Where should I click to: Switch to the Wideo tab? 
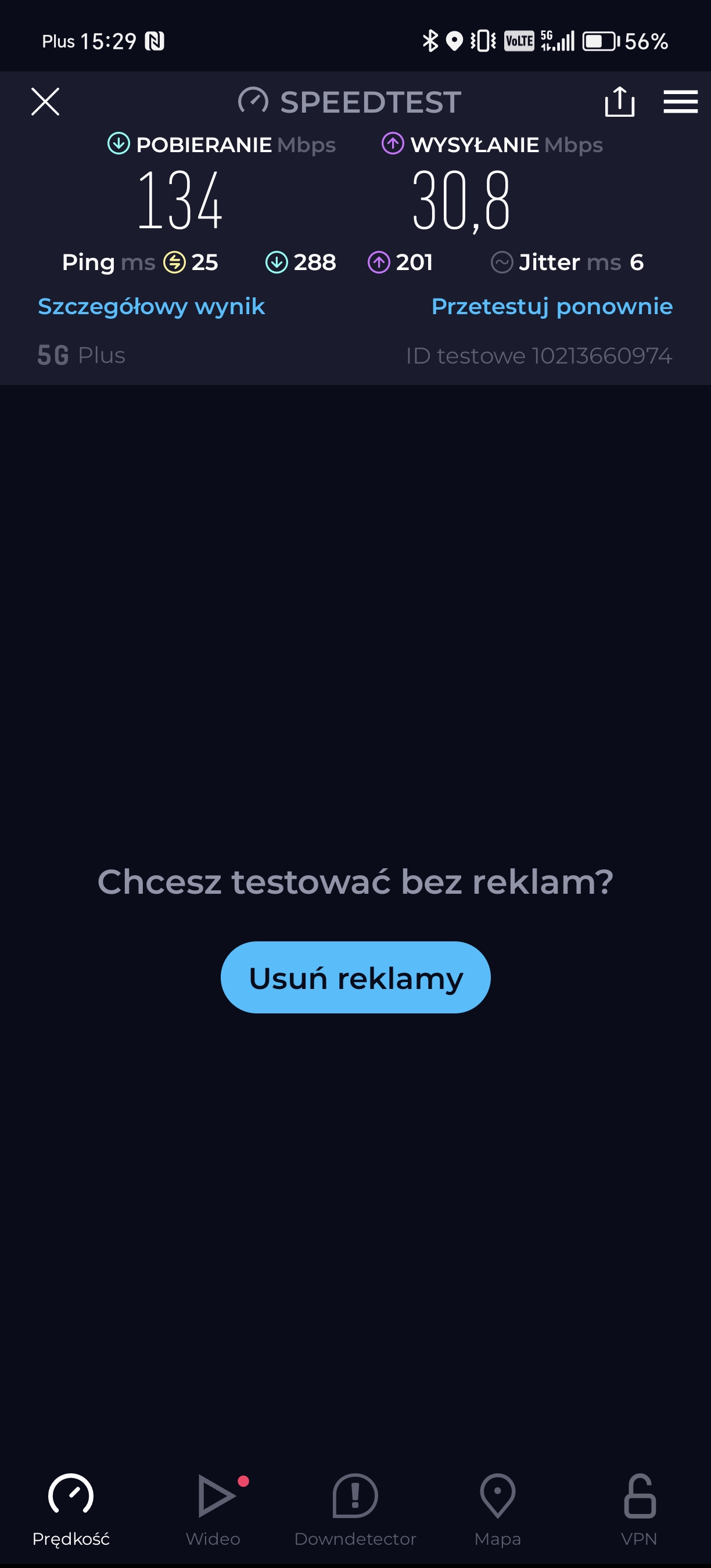click(x=213, y=1509)
